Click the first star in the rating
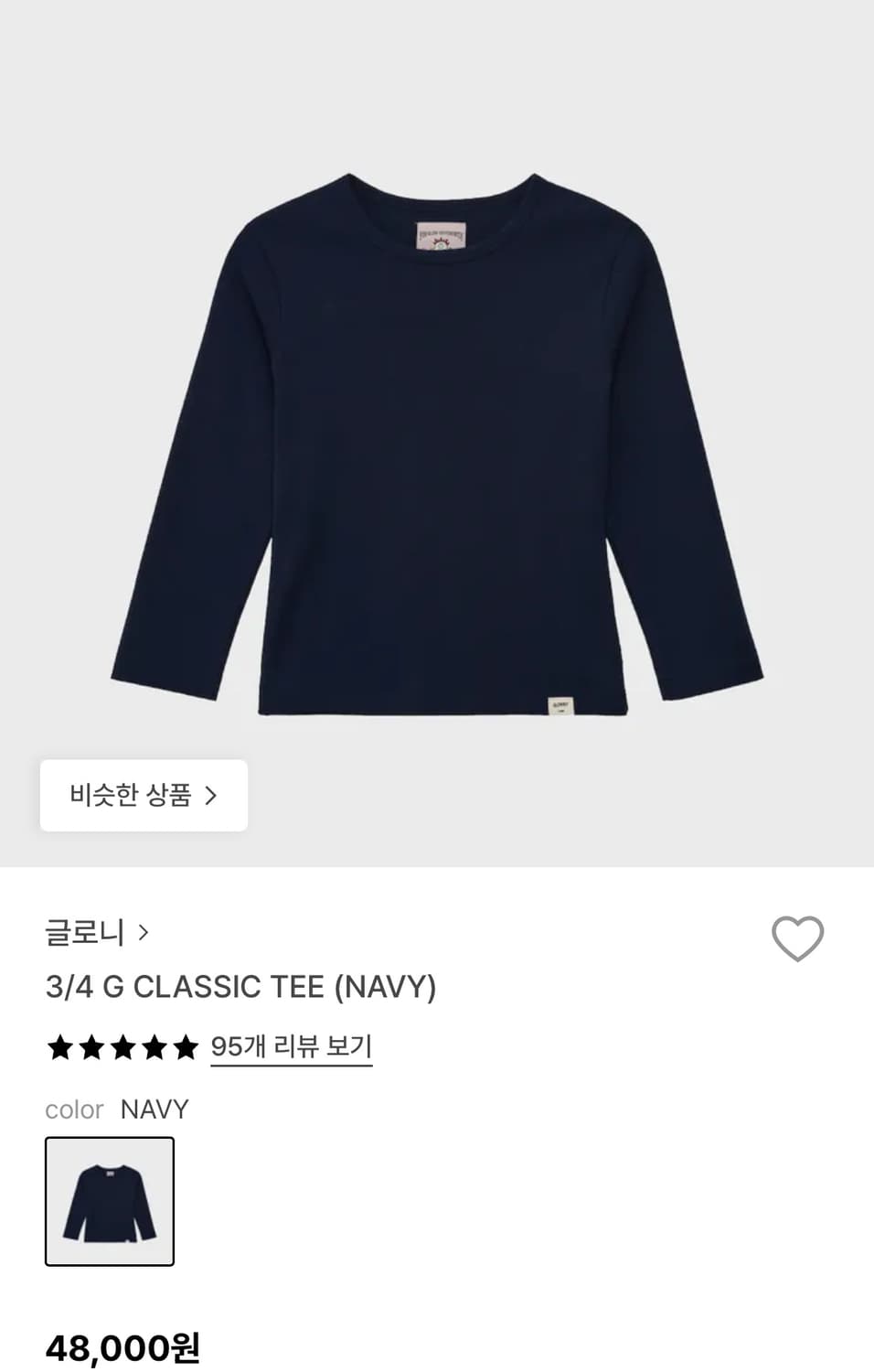 tap(59, 1047)
